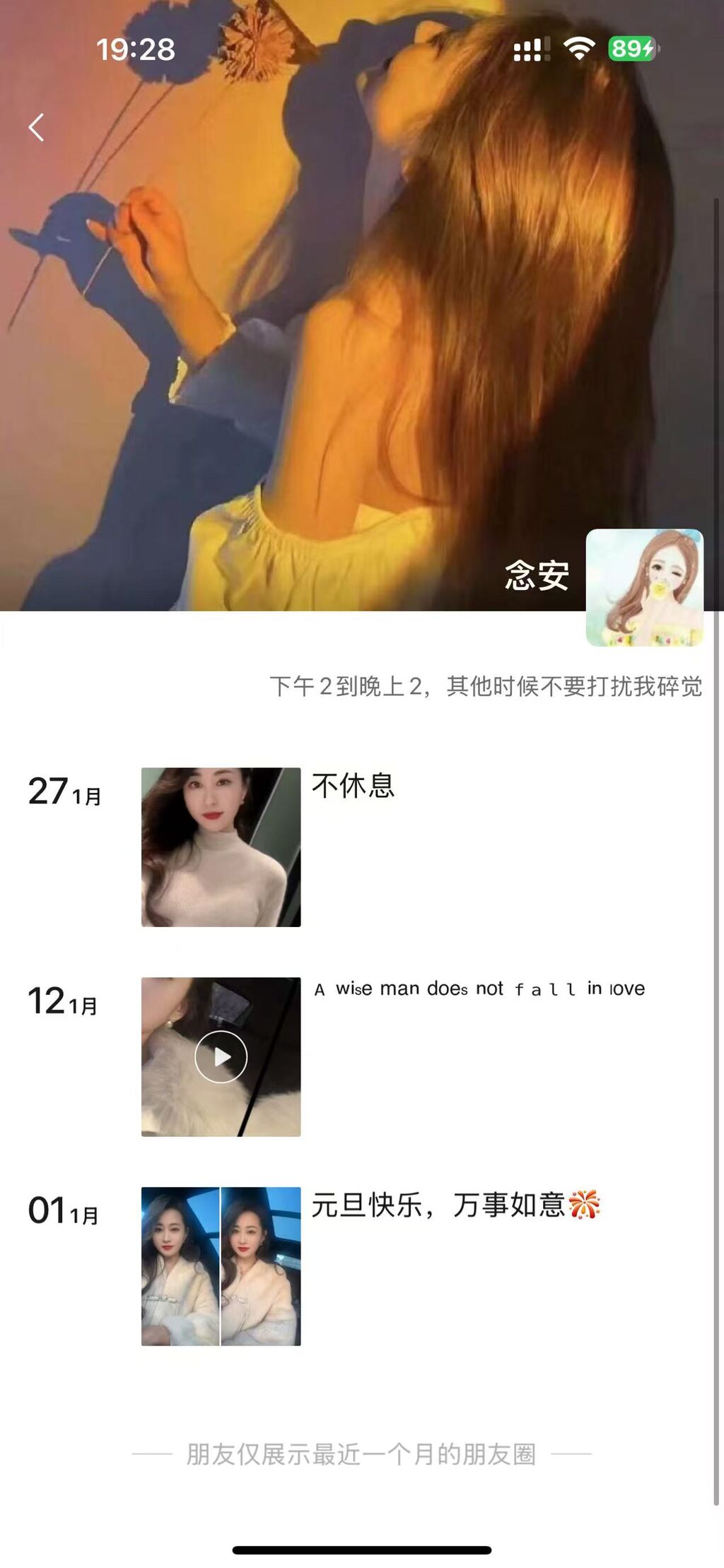Open second photo of 元旦快乐 post

tap(261, 1266)
